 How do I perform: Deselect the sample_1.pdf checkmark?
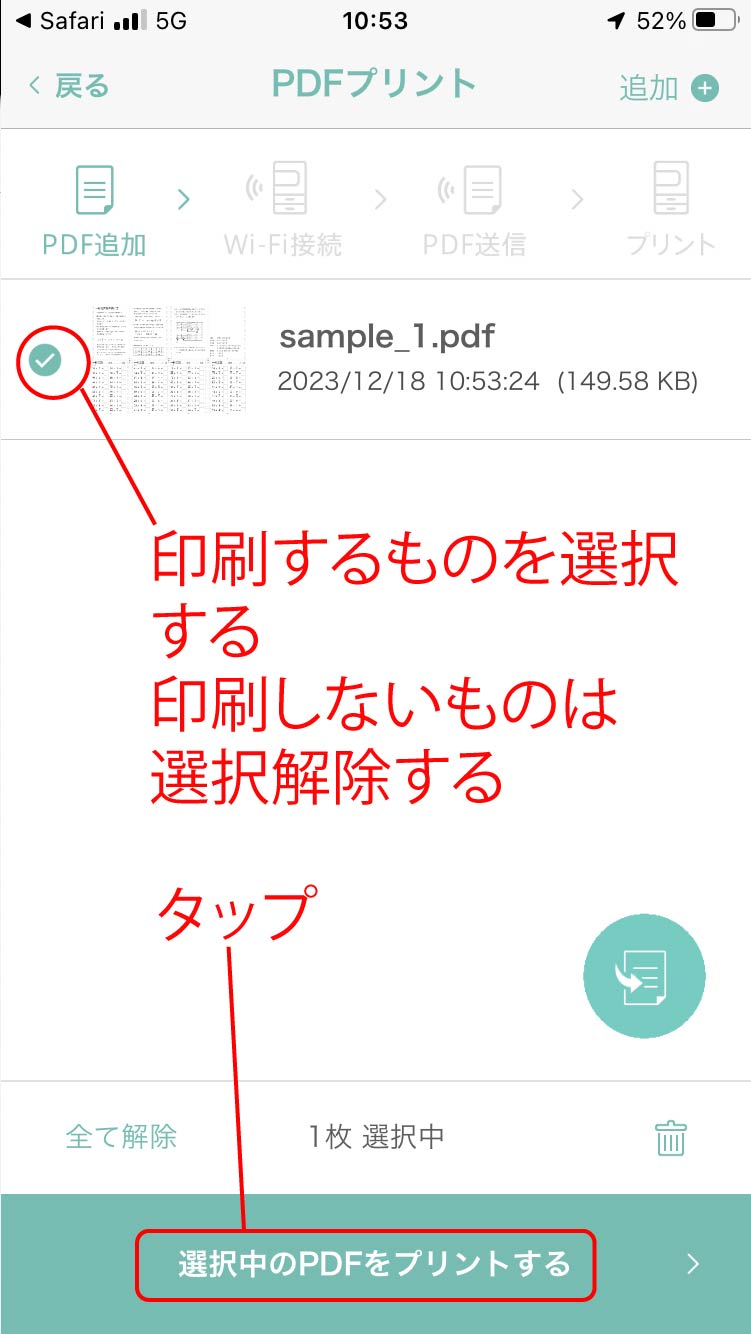point(45,360)
